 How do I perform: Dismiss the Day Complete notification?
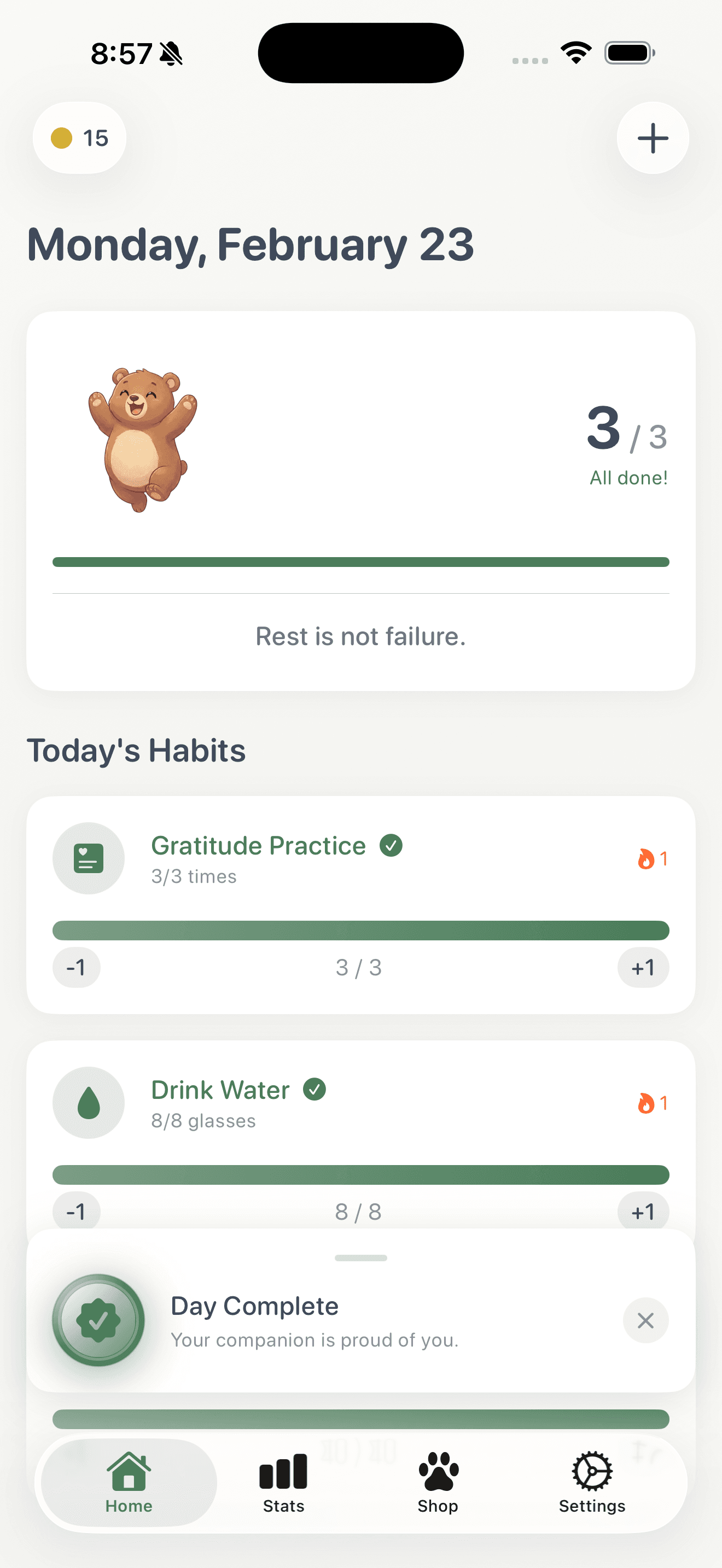click(645, 1321)
